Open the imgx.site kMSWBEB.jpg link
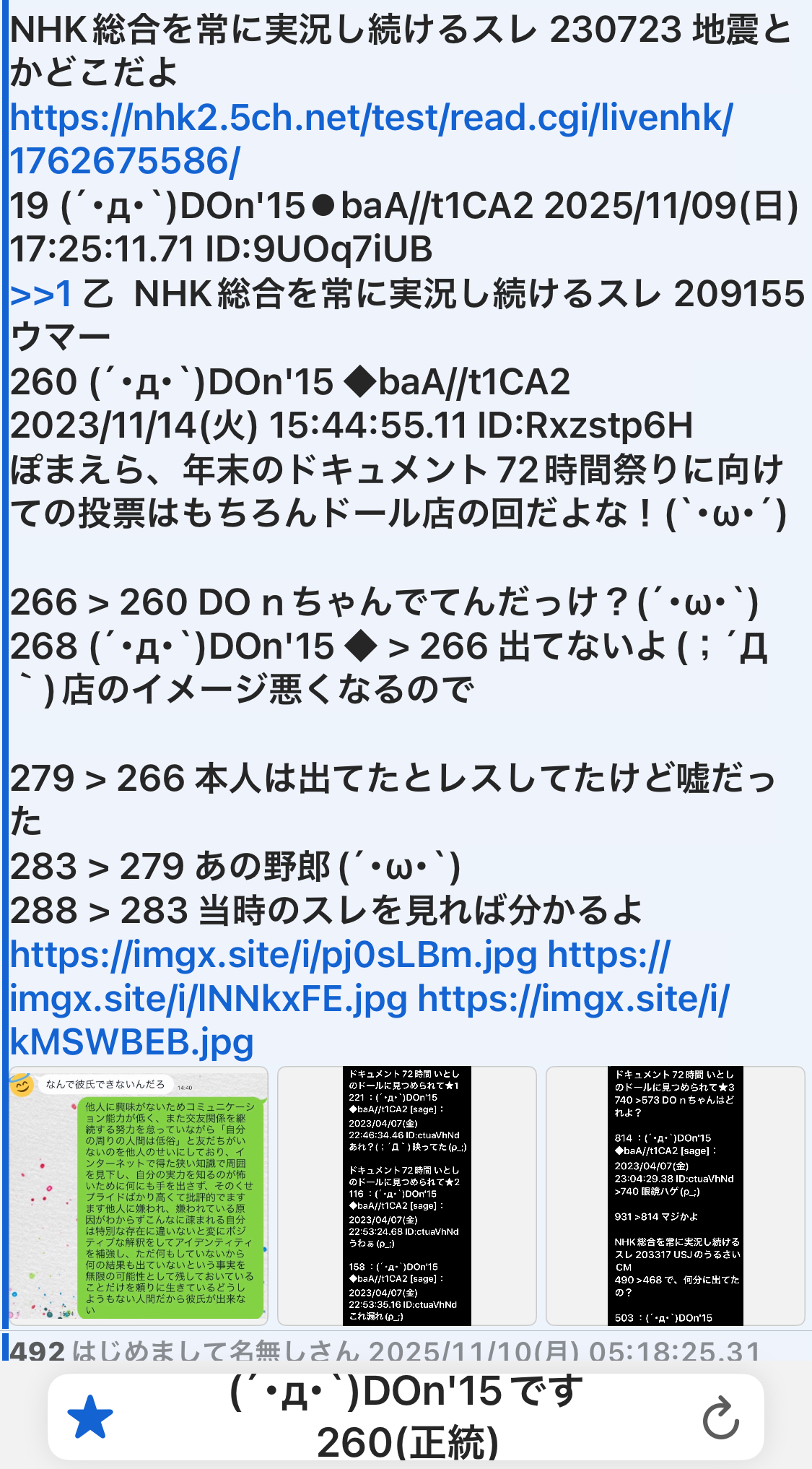The height and width of the screenshot is (1469, 812). point(132,1042)
